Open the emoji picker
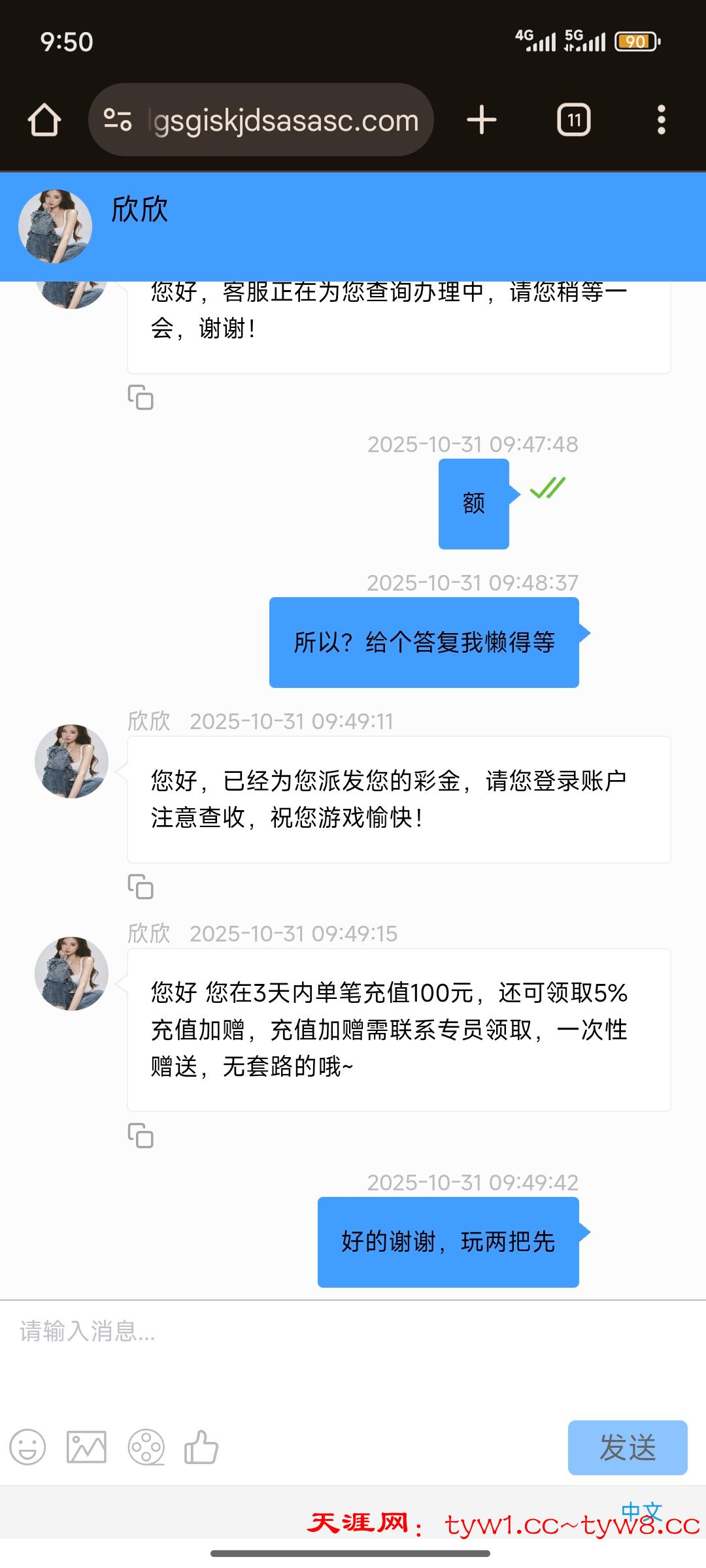Viewport: 706px width, 1568px height. (27, 1447)
